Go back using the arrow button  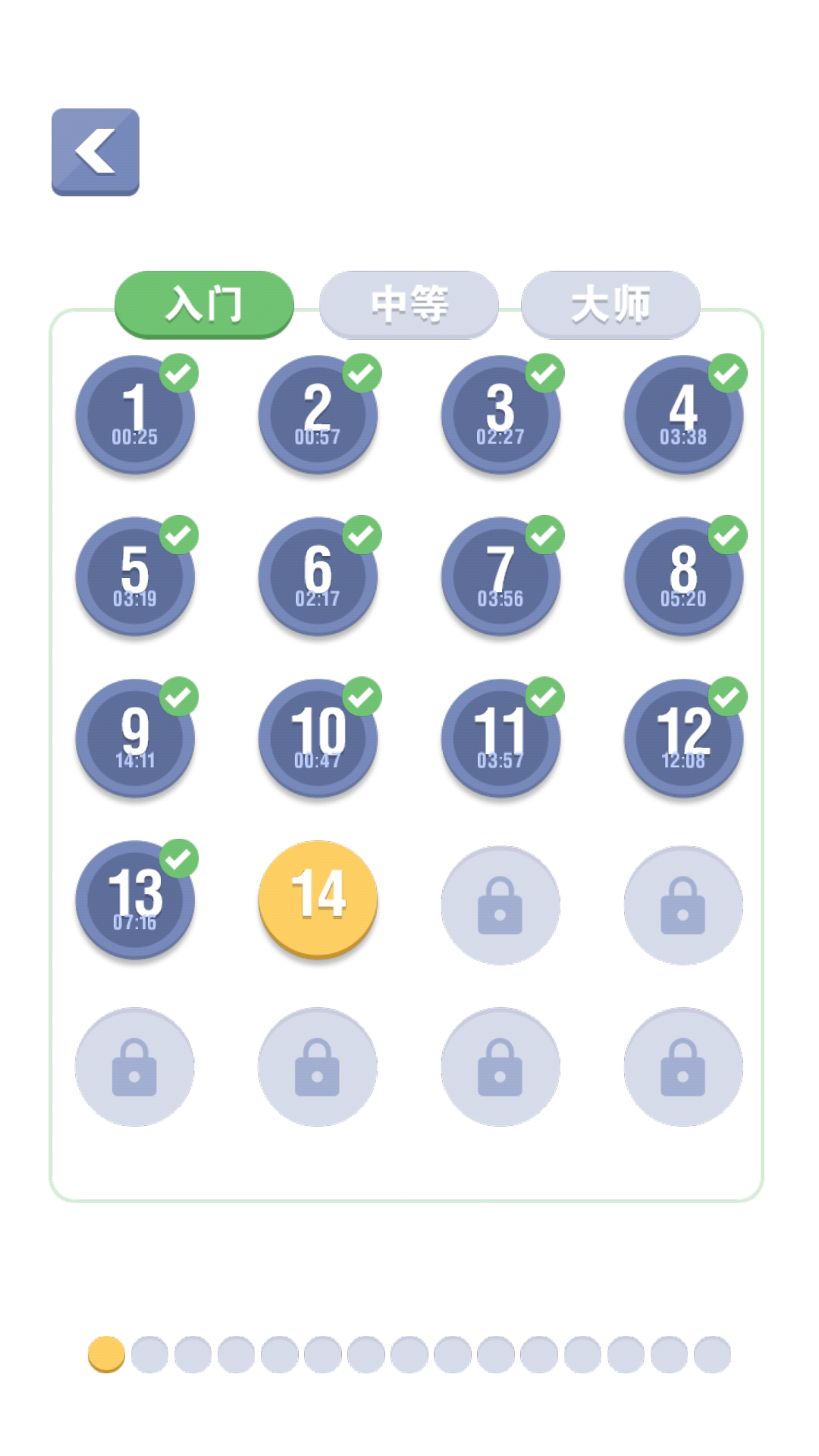pos(96,152)
